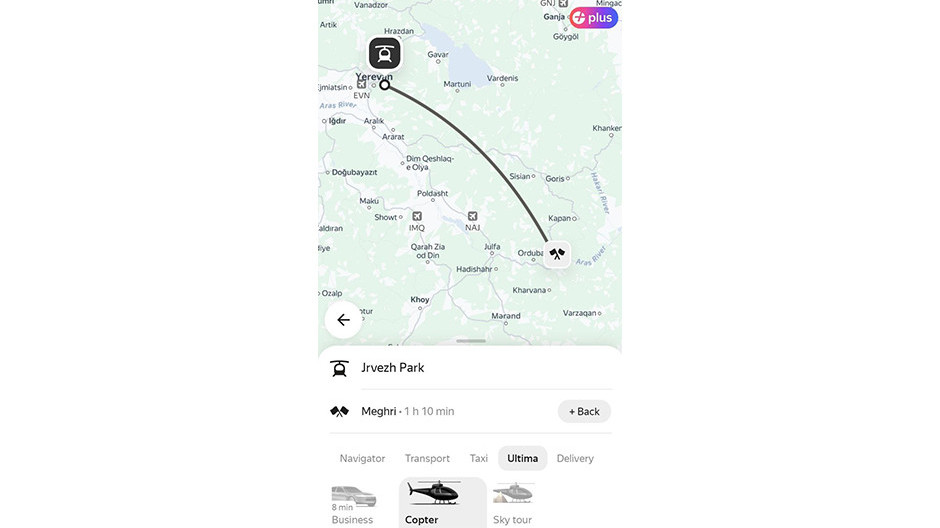Image resolution: width=940 pixels, height=528 pixels.
Task: Go back using the arrow button
Action: click(343, 320)
